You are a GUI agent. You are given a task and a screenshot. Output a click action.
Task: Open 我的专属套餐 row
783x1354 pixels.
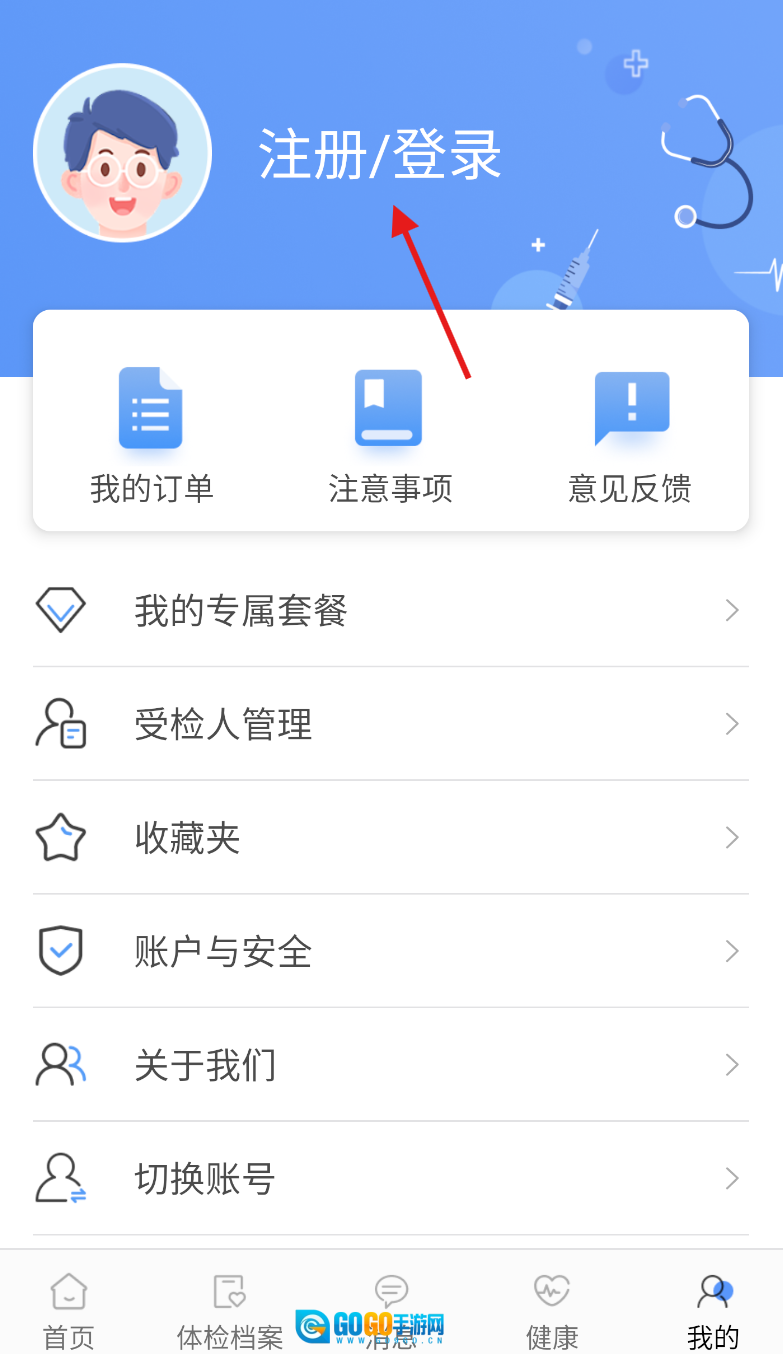click(x=390, y=610)
